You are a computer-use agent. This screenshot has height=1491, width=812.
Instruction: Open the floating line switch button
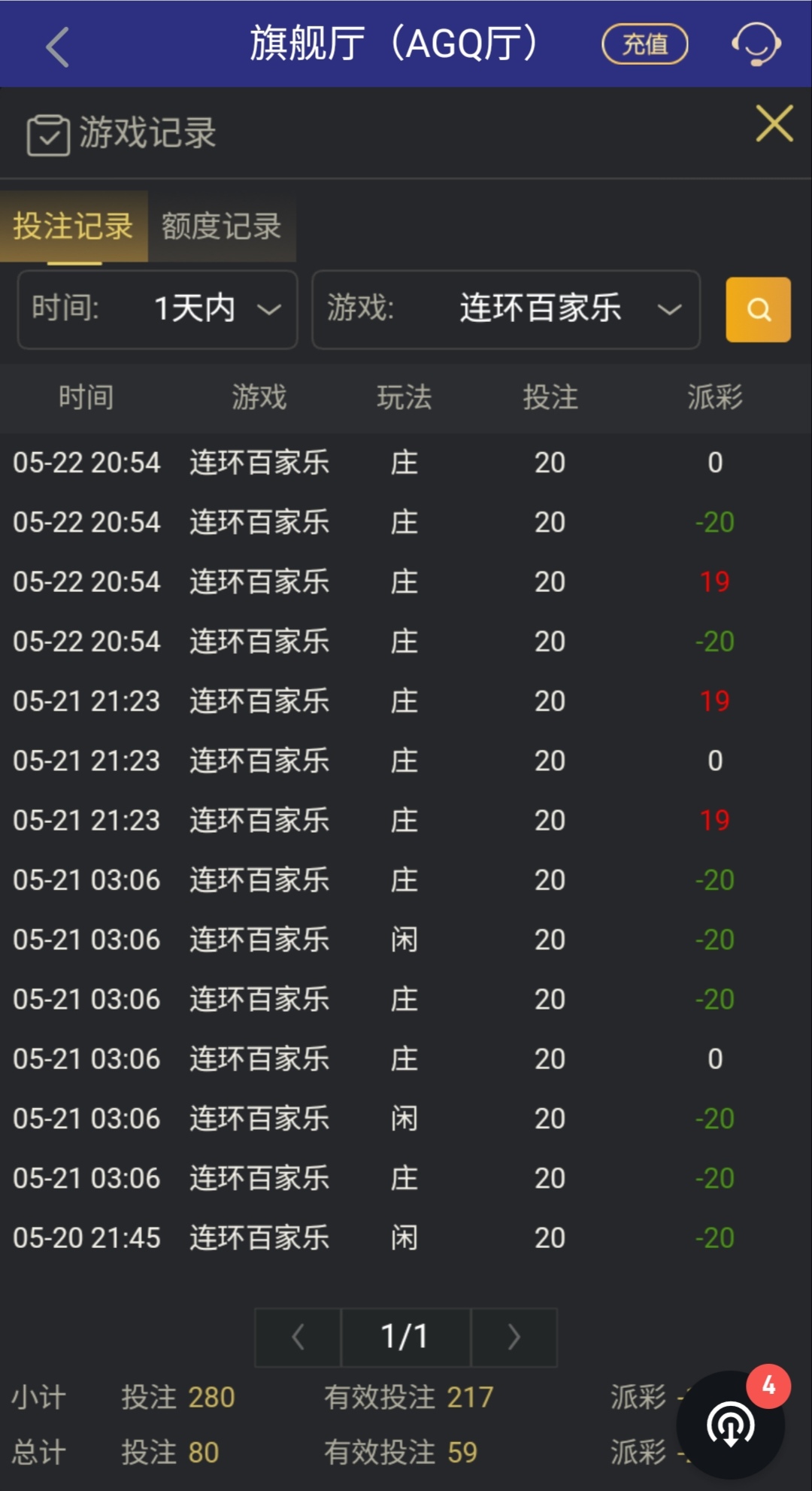[x=731, y=1424]
